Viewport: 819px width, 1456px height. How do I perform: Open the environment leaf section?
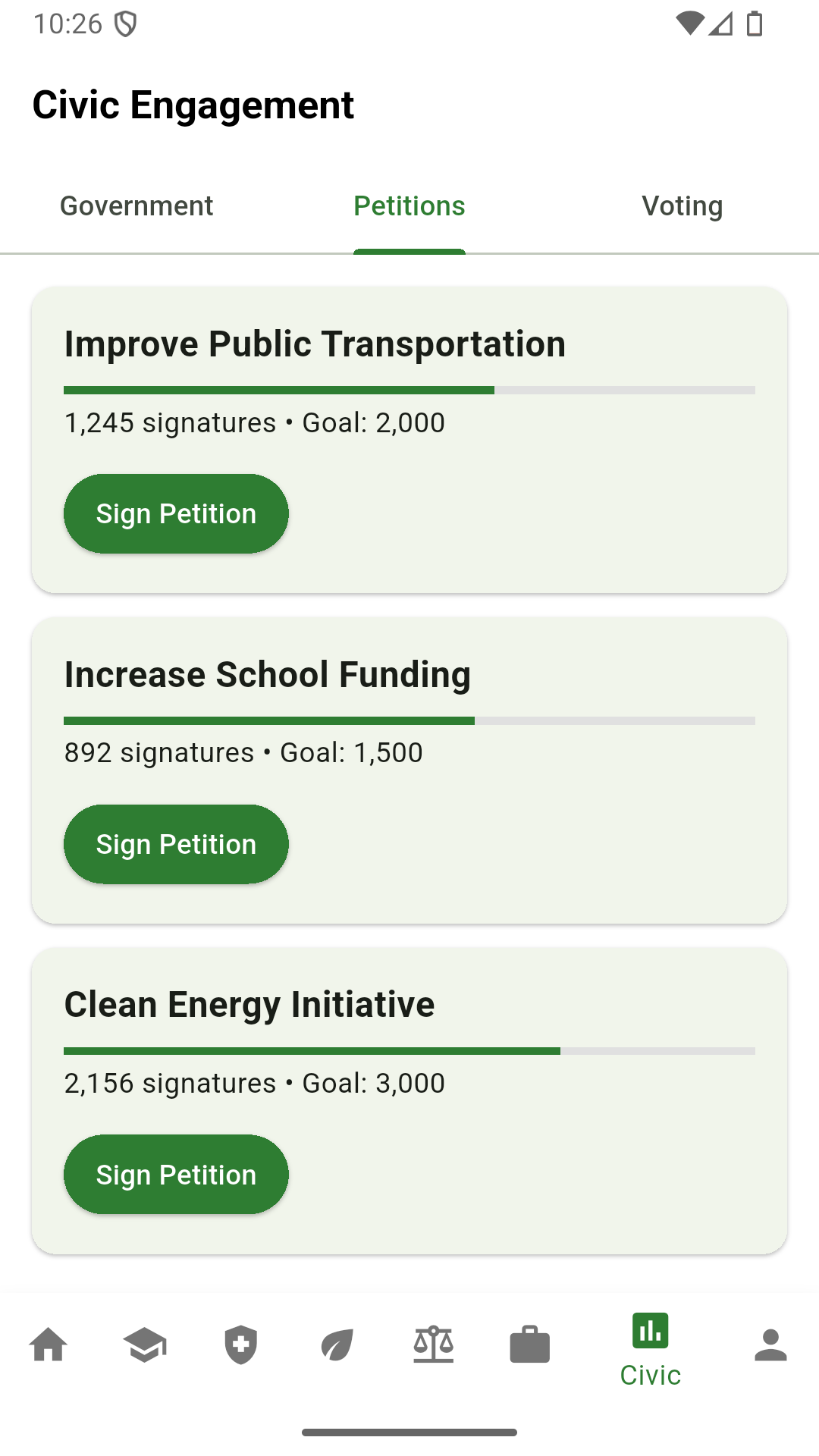(337, 1345)
